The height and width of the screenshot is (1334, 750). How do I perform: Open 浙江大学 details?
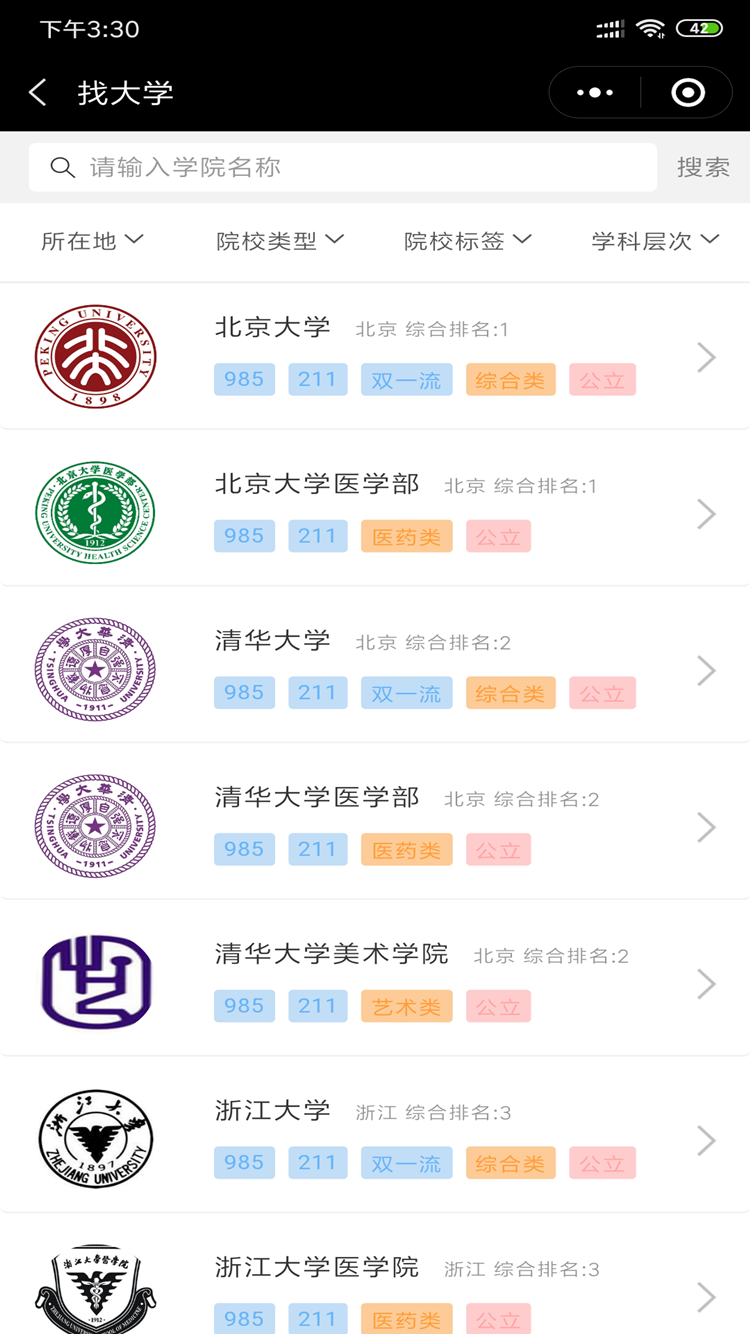coord(375,1140)
